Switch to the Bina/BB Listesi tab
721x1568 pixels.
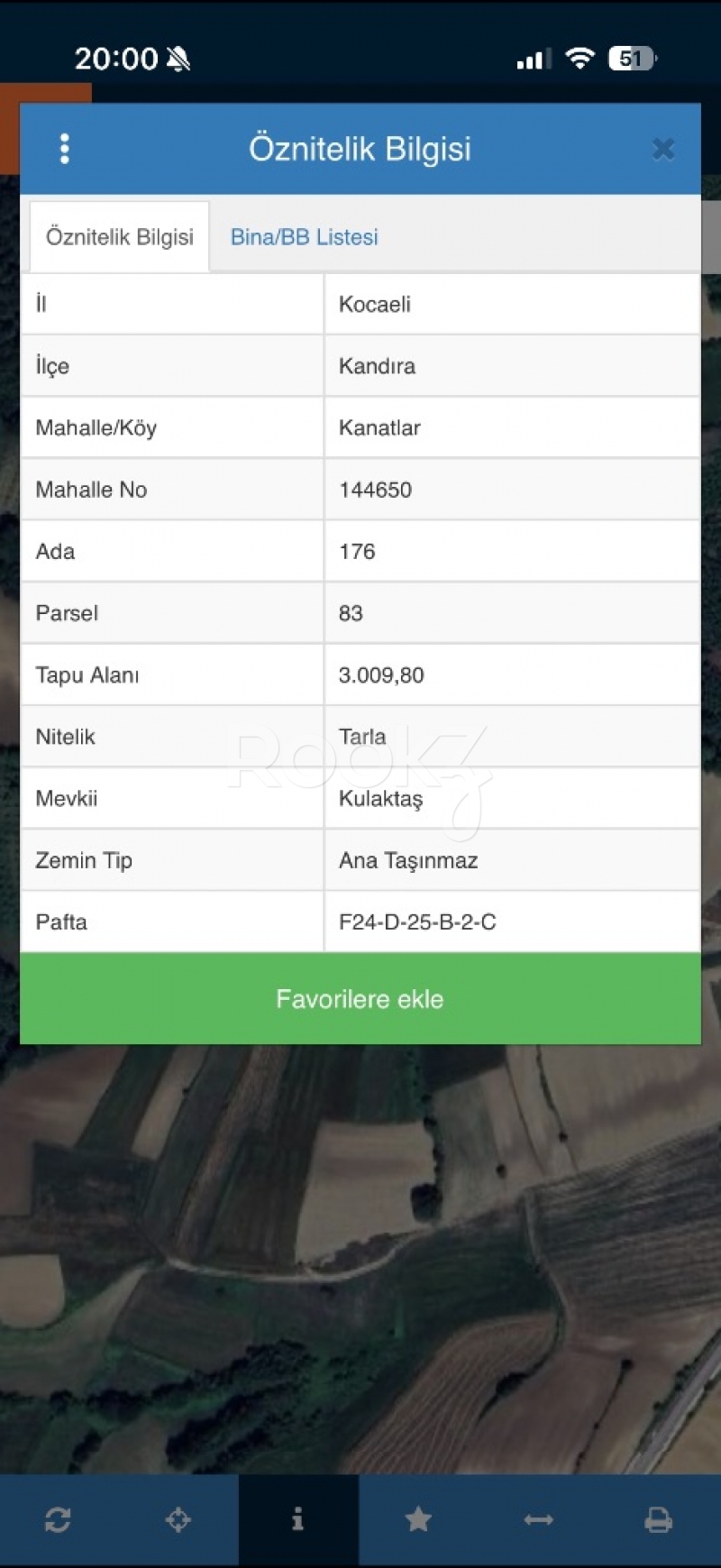click(x=304, y=237)
